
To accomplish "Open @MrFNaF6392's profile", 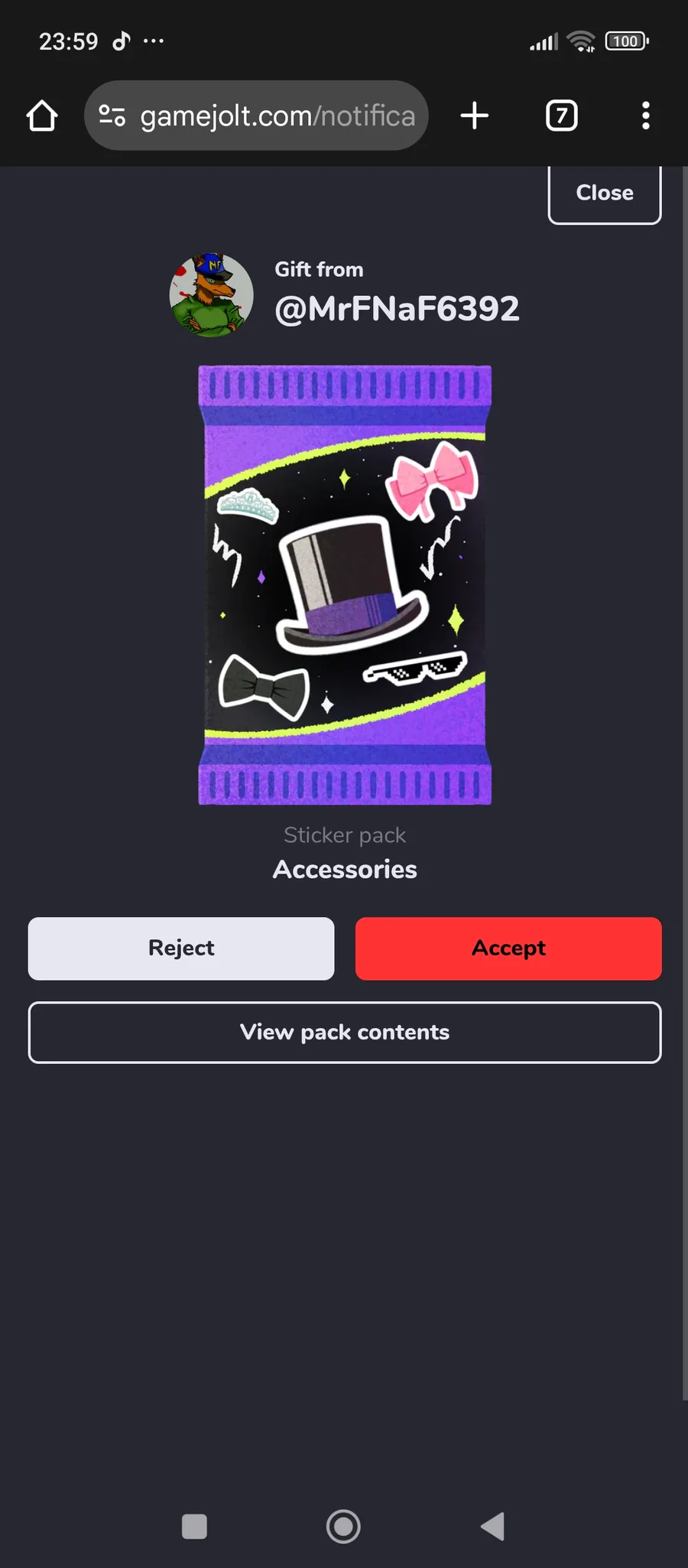I will [x=397, y=309].
